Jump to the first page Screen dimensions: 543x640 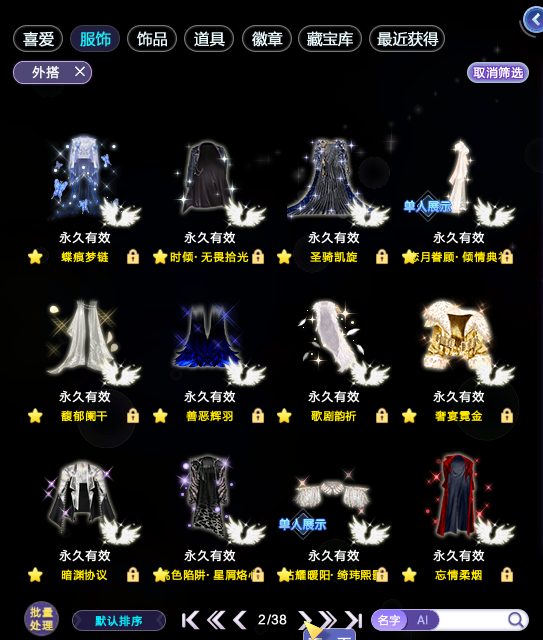coord(190,620)
